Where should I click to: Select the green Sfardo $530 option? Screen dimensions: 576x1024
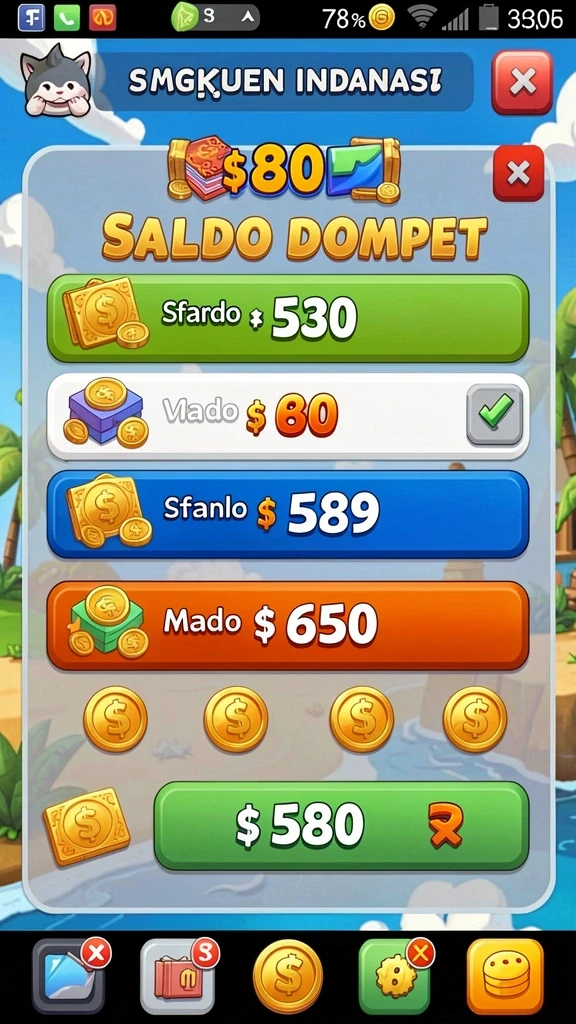click(287, 318)
